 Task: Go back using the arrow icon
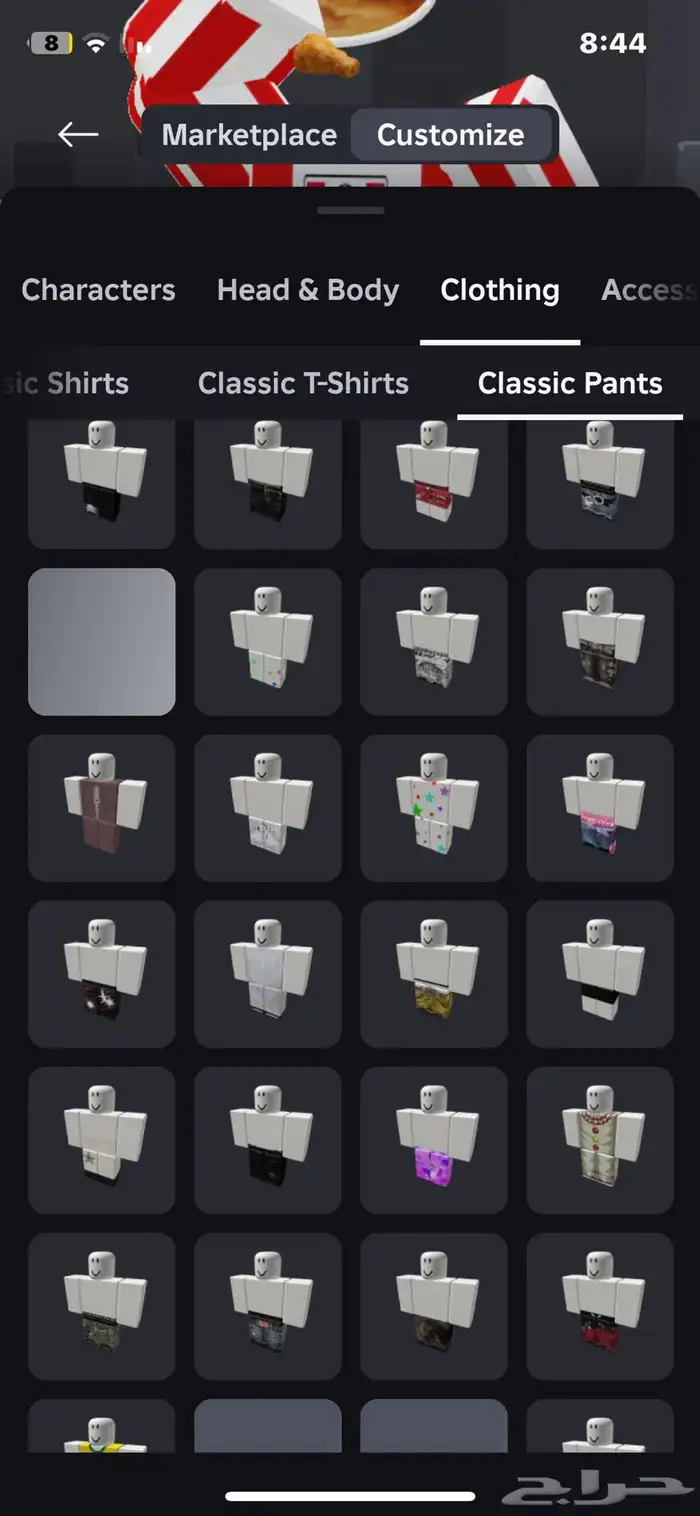[78, 134]
